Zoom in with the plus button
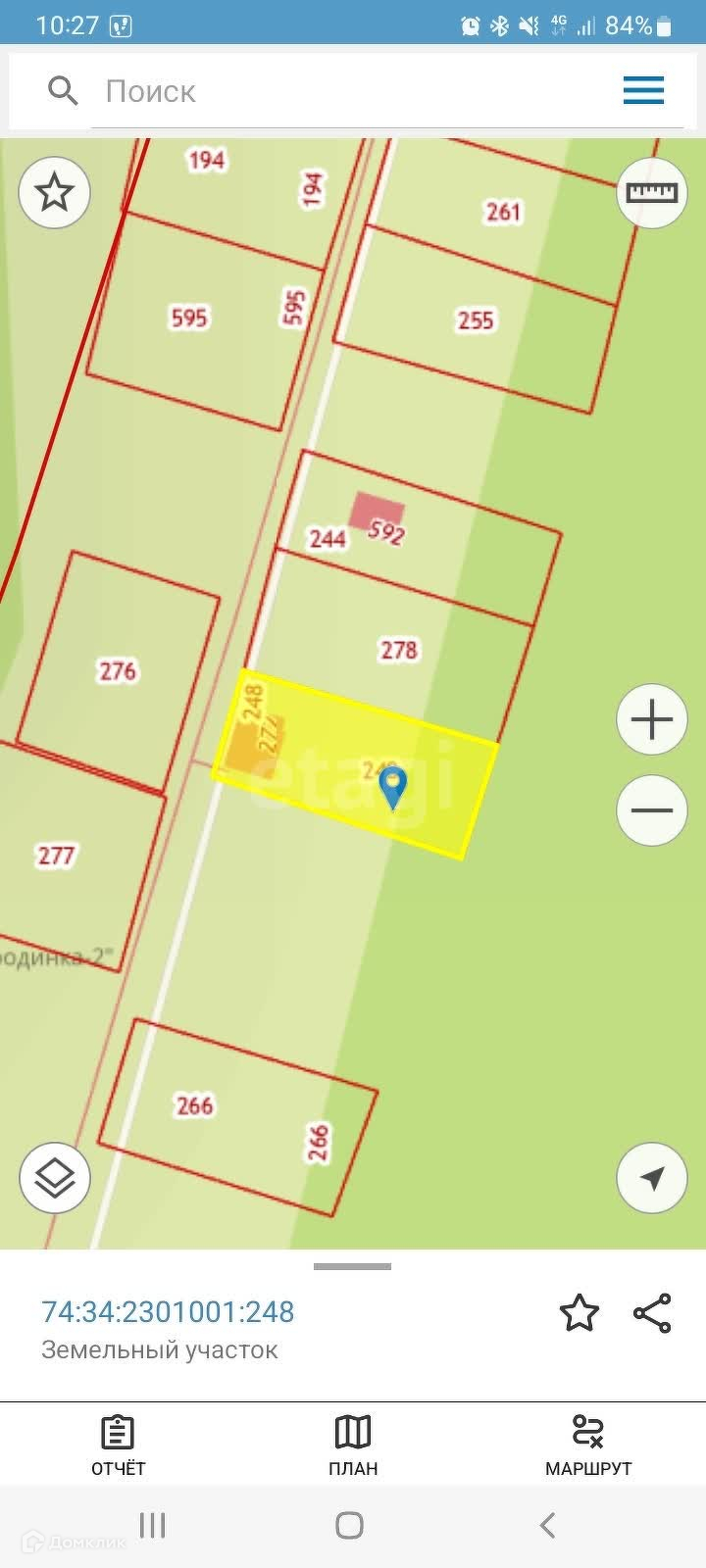 click(x=652, y=720)
